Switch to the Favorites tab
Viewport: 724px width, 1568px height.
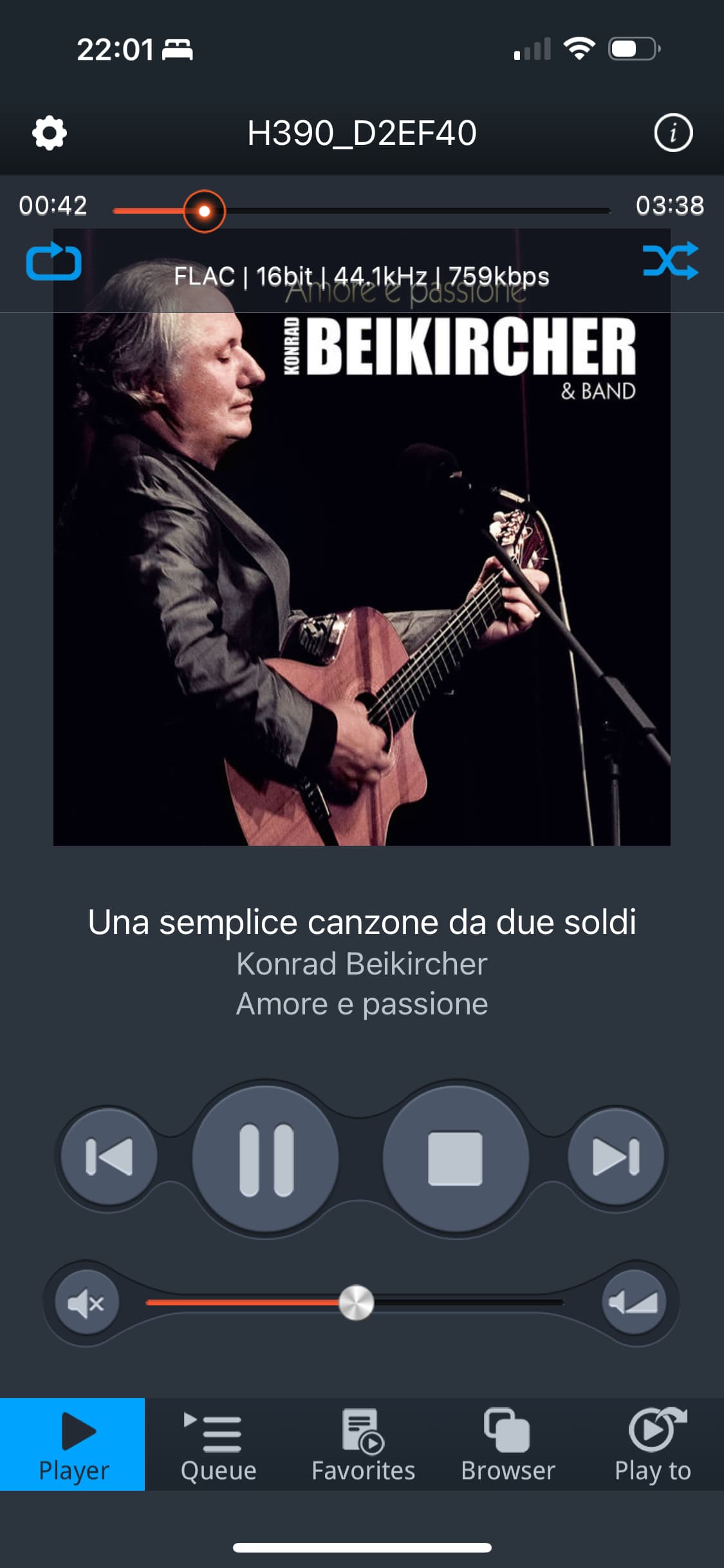[363, 1445]
